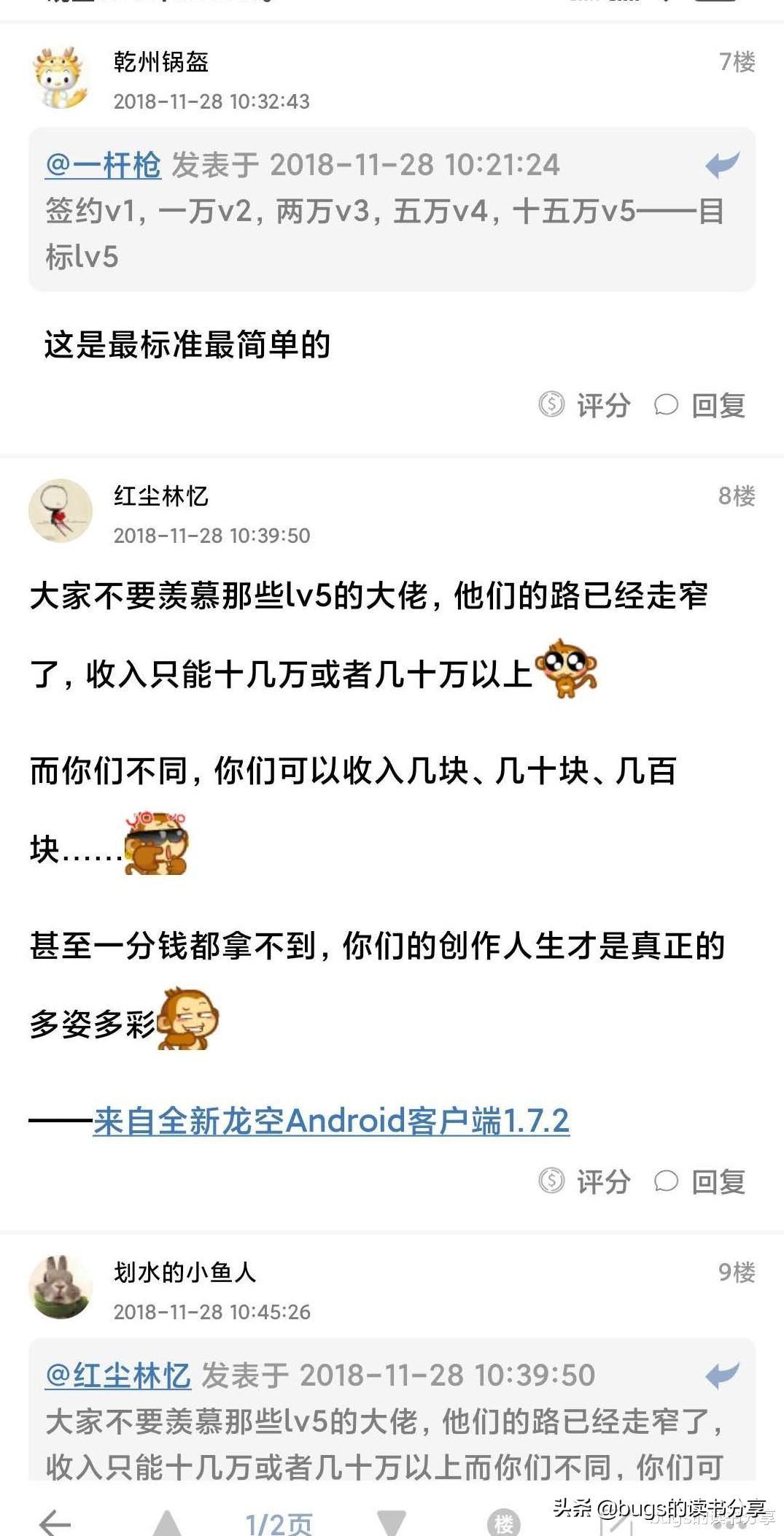Tap the reply arrow on the 红尘林忆 quote
This screenshot has height=1536, width=784.
[722, 1375]
